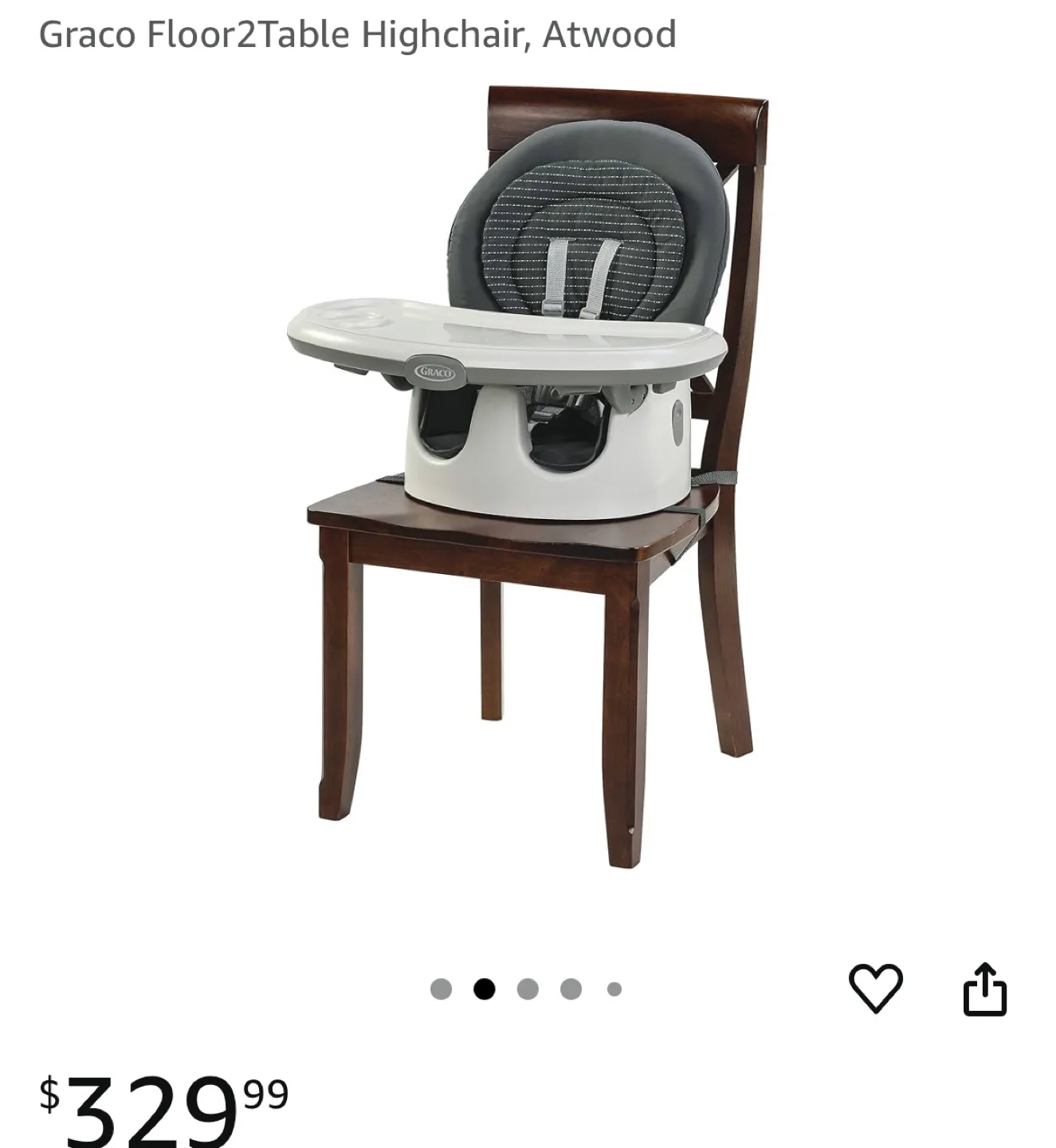Open the Graco Floor2Table Highchair title

pos(357,33)
